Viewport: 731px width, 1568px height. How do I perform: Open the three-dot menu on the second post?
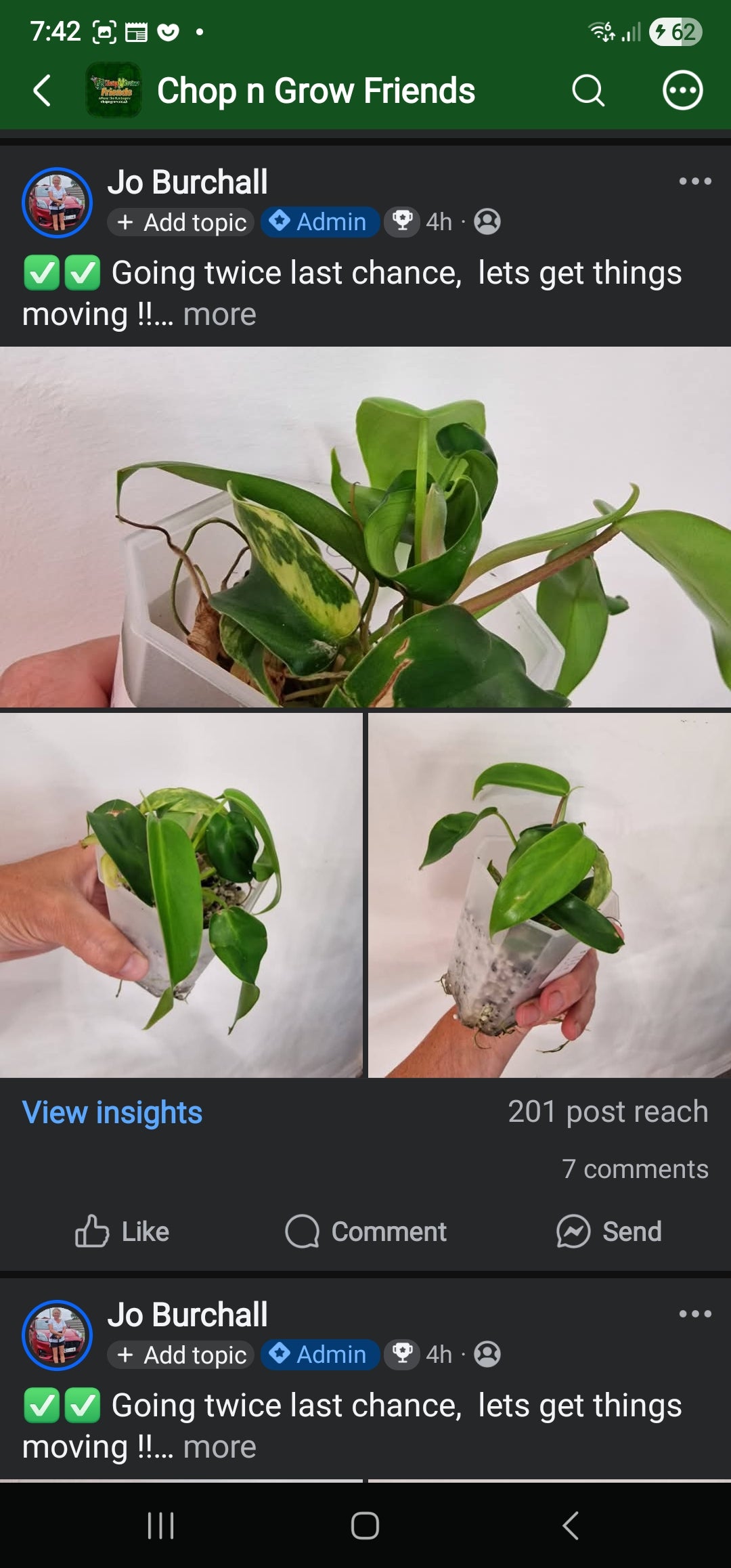tap(695, 1314)
